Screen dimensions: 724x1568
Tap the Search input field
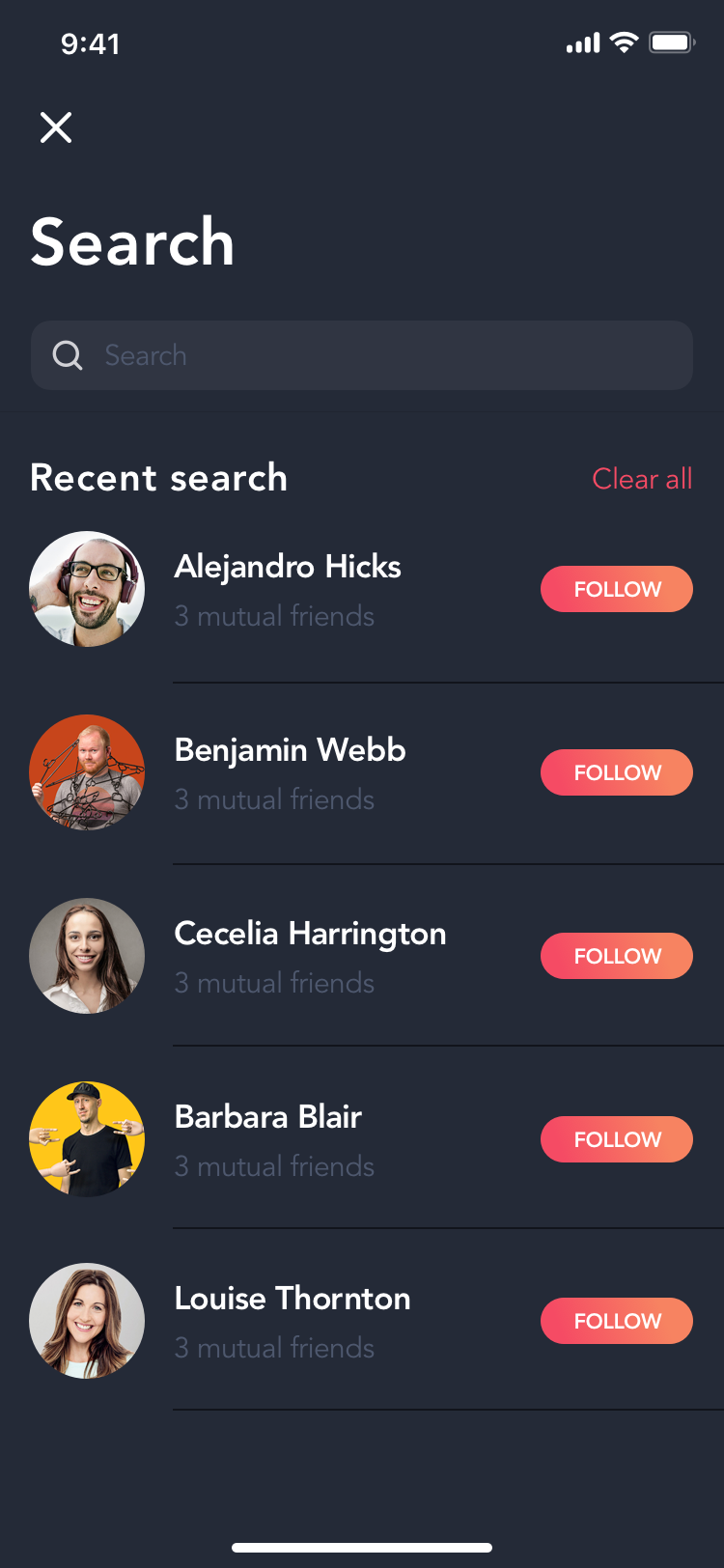click(x=362, y=355)
